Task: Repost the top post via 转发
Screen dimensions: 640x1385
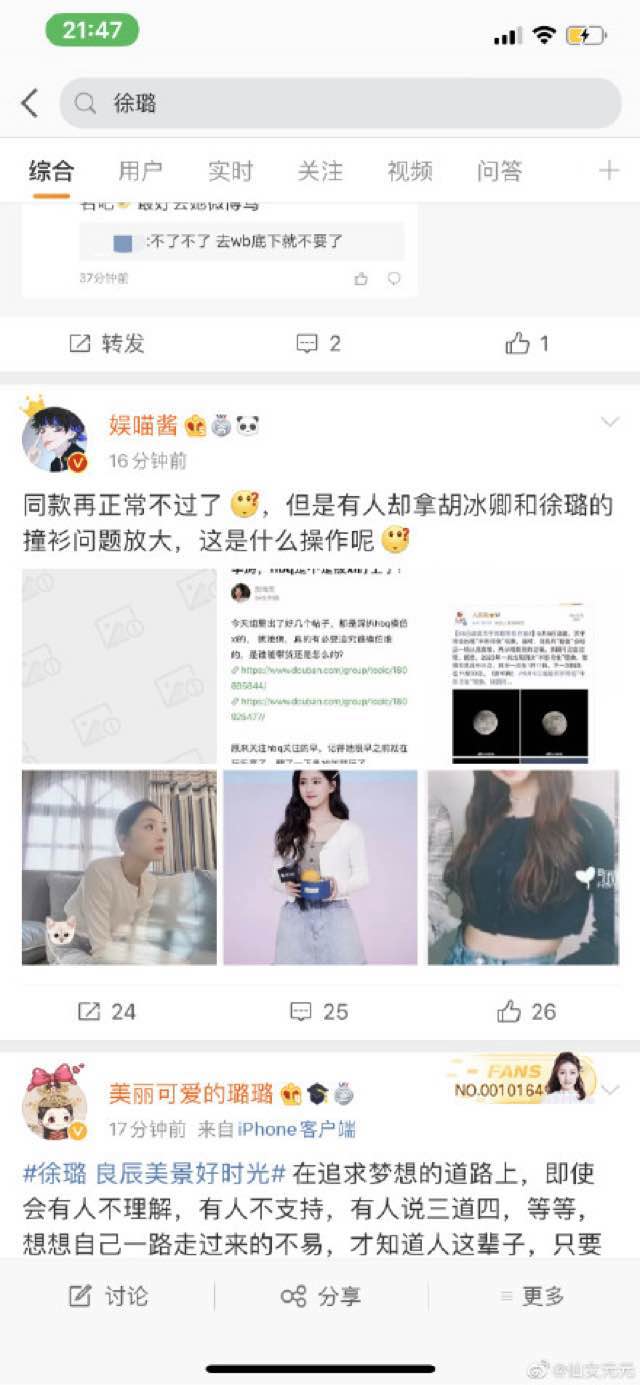Action: (x=106, y=344)
